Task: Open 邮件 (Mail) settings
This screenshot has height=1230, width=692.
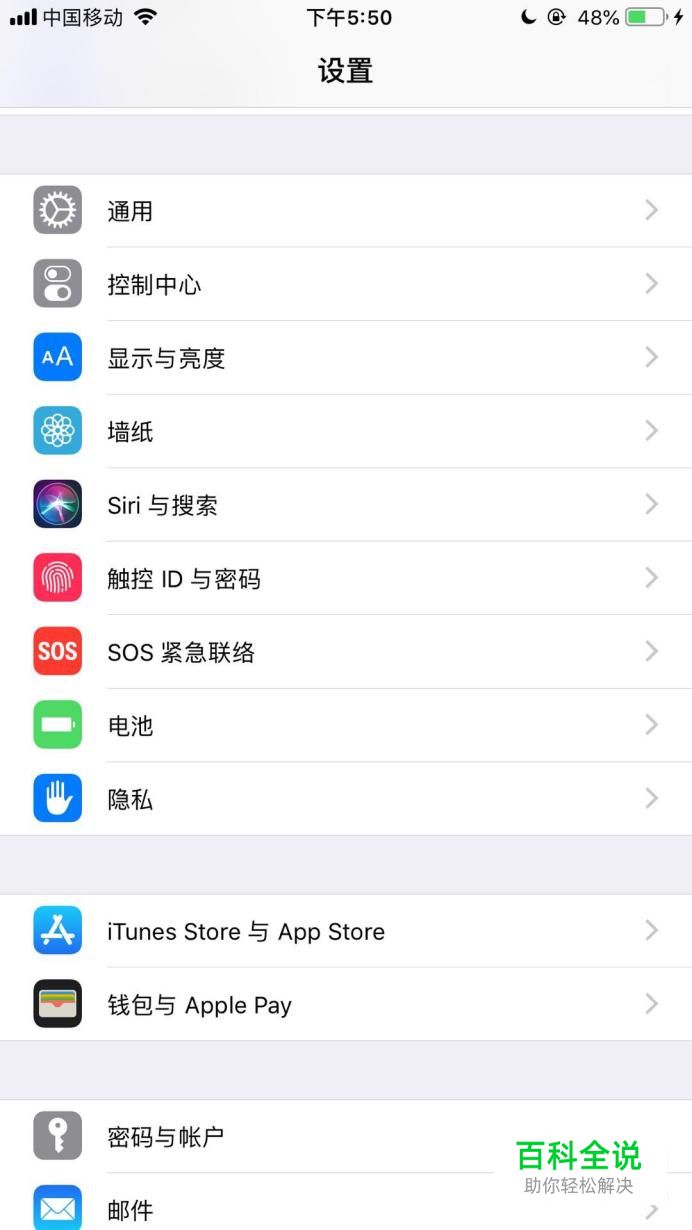Action: click(300, 1208)
